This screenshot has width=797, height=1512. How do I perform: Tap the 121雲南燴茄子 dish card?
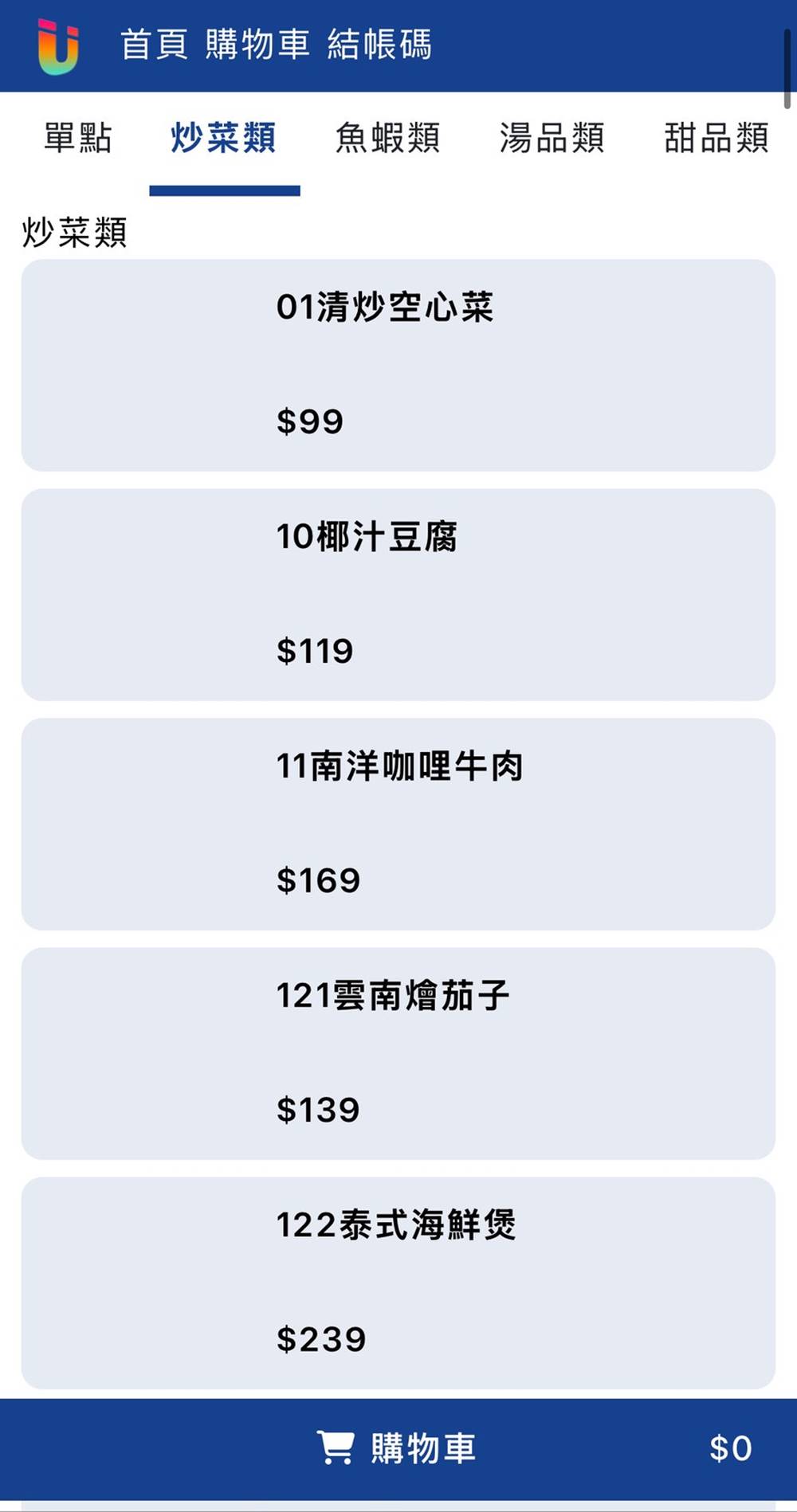398,1053
